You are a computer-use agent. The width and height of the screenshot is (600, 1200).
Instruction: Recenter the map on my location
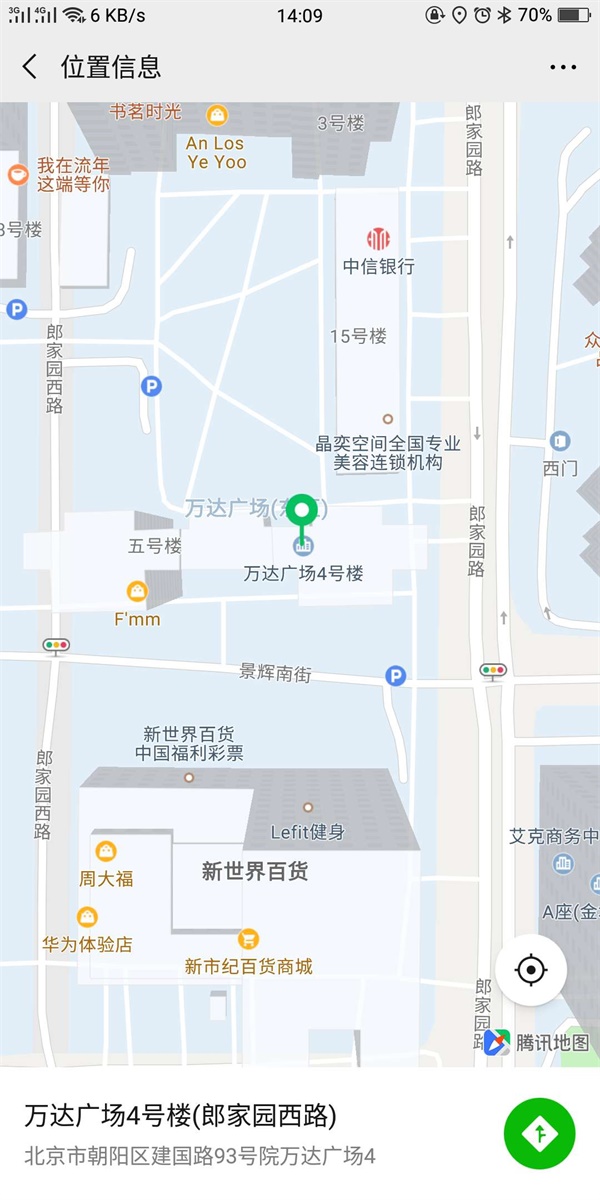[x=531, y=969]
